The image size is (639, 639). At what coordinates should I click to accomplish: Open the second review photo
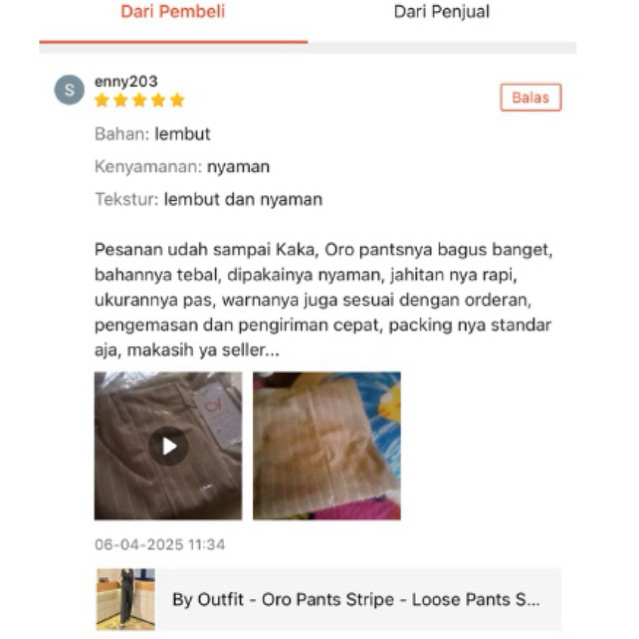point(326,446)
